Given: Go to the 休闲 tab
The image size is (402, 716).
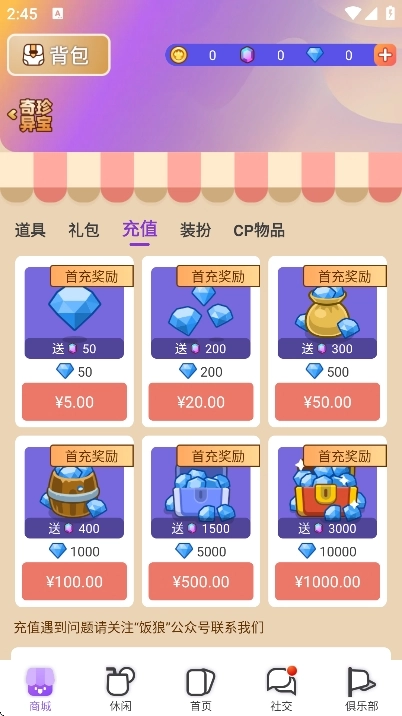Looking at the screenshot, I should coord(121,689).
